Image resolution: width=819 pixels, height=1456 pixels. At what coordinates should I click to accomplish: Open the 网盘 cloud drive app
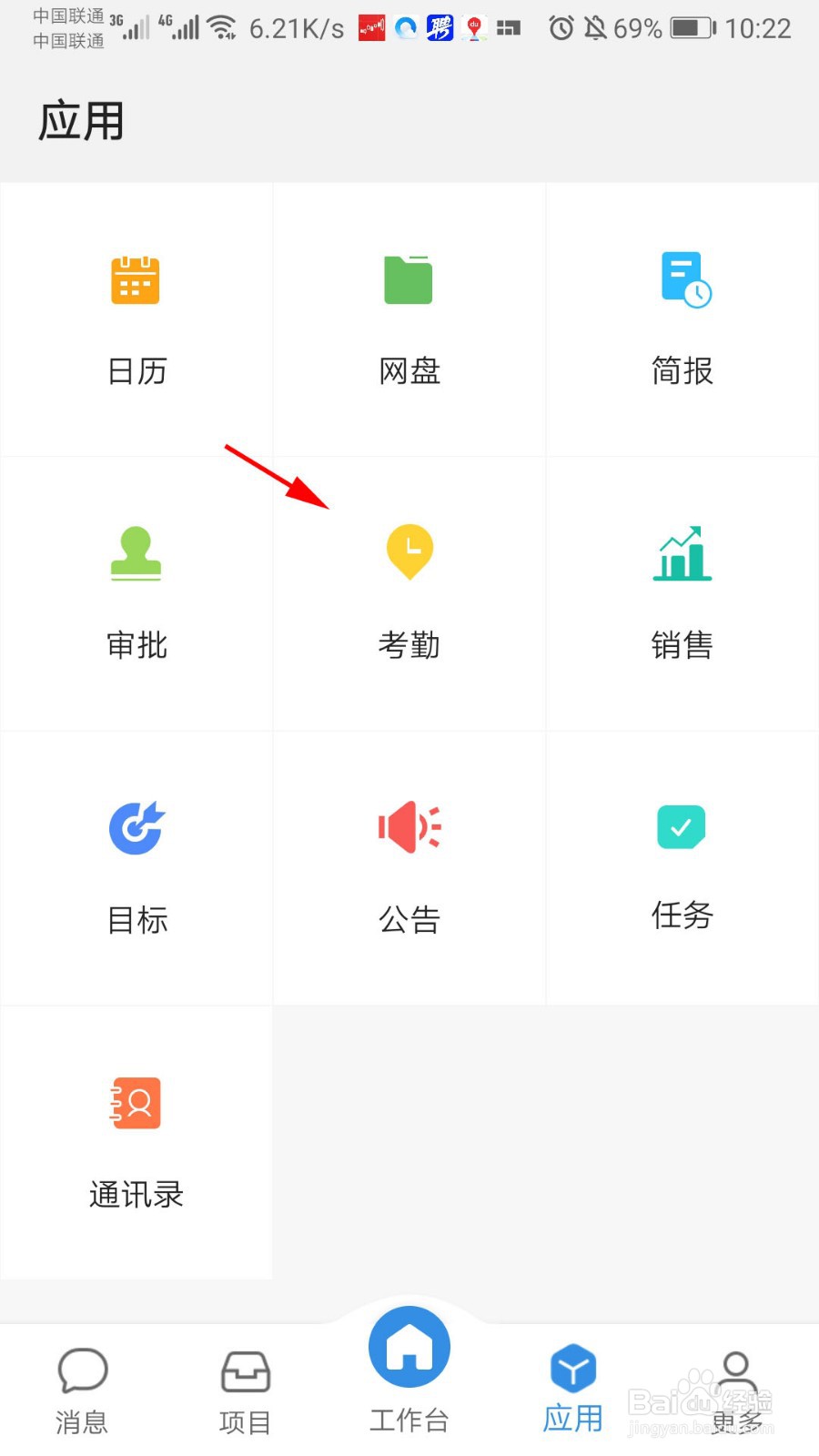coord(409,318)
